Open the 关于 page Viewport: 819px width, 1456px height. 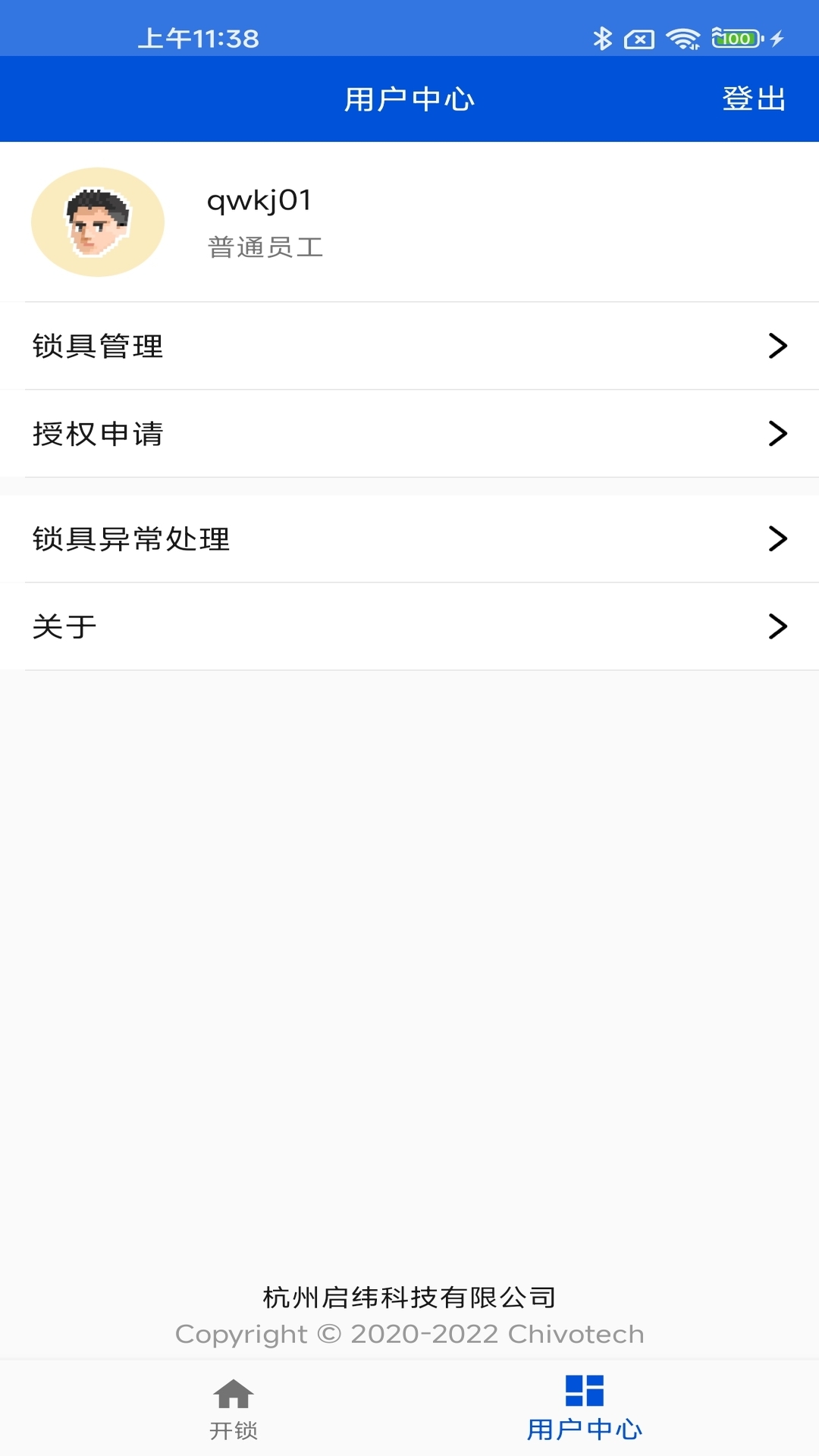409,627
